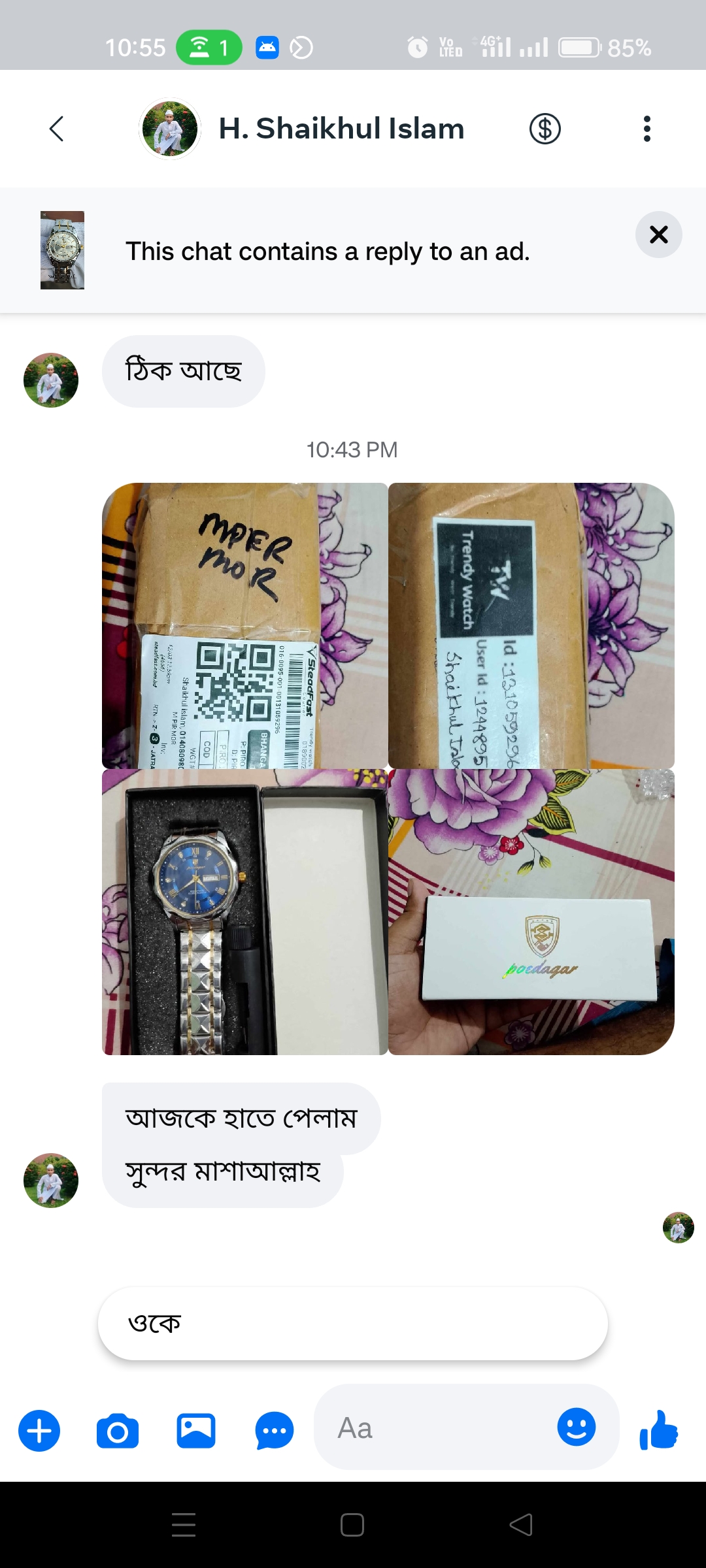706x1568 pixels.
Task: View the watch ad thumbnail
Action: tap(62, 250)
